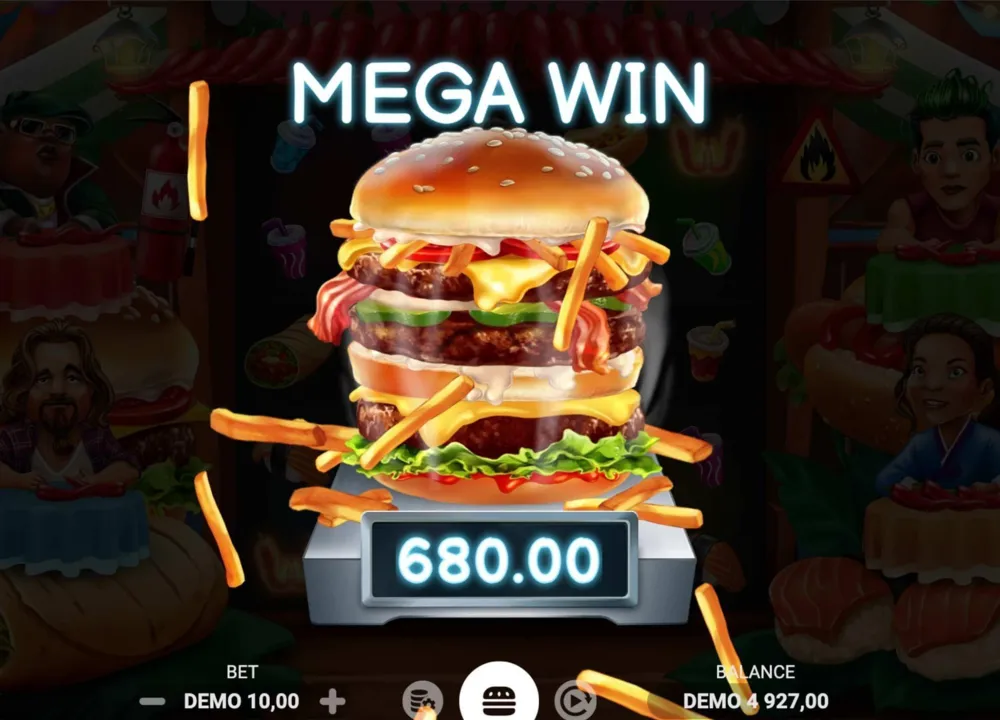Open the coin stack bet settings
Screen dimensions: 1000x720
pyautogui.click(x=423, y=700)
